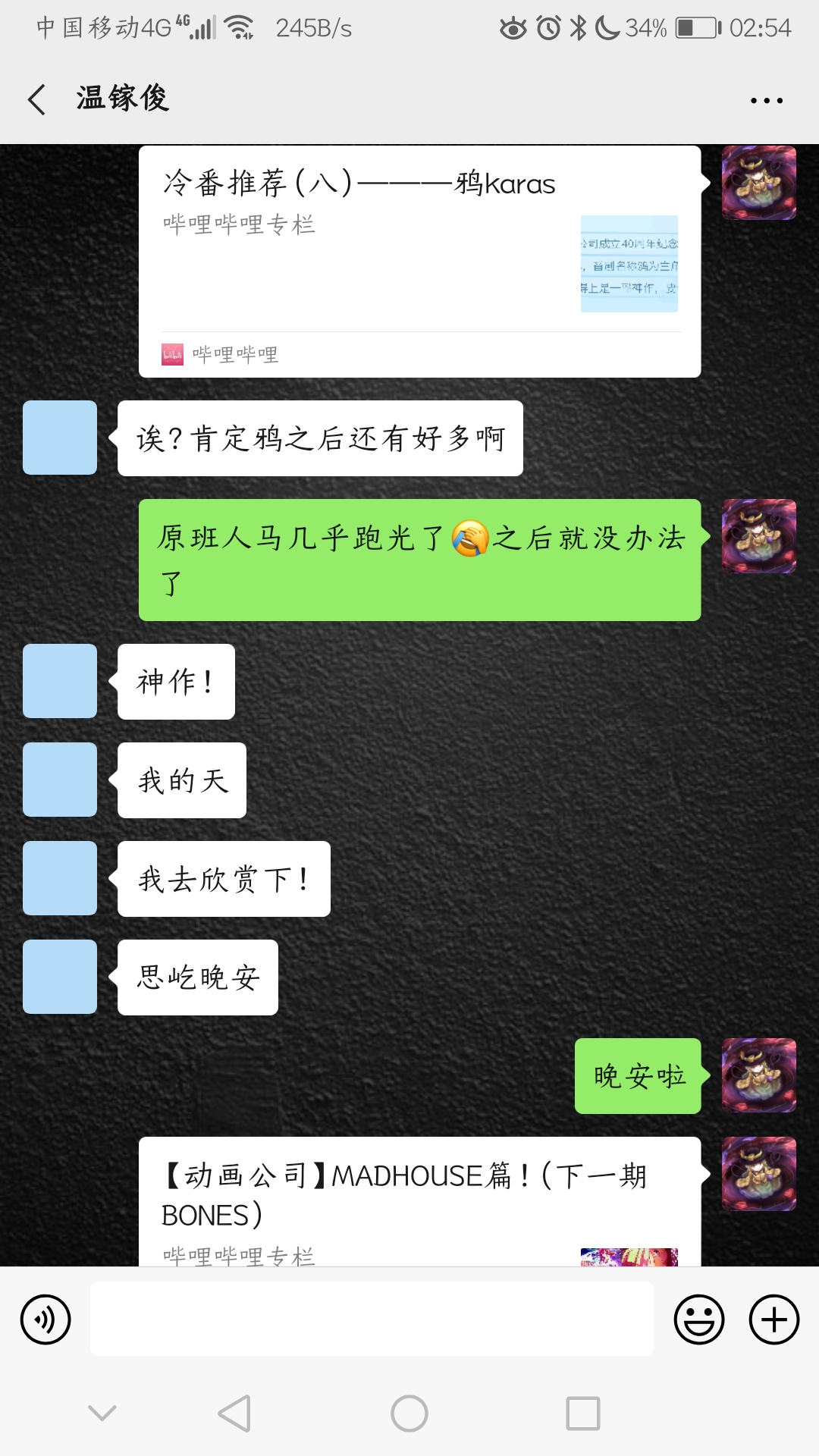Open the recent apps overview
Viewport: 819px width, 1456px height.
coord(582,1413)
